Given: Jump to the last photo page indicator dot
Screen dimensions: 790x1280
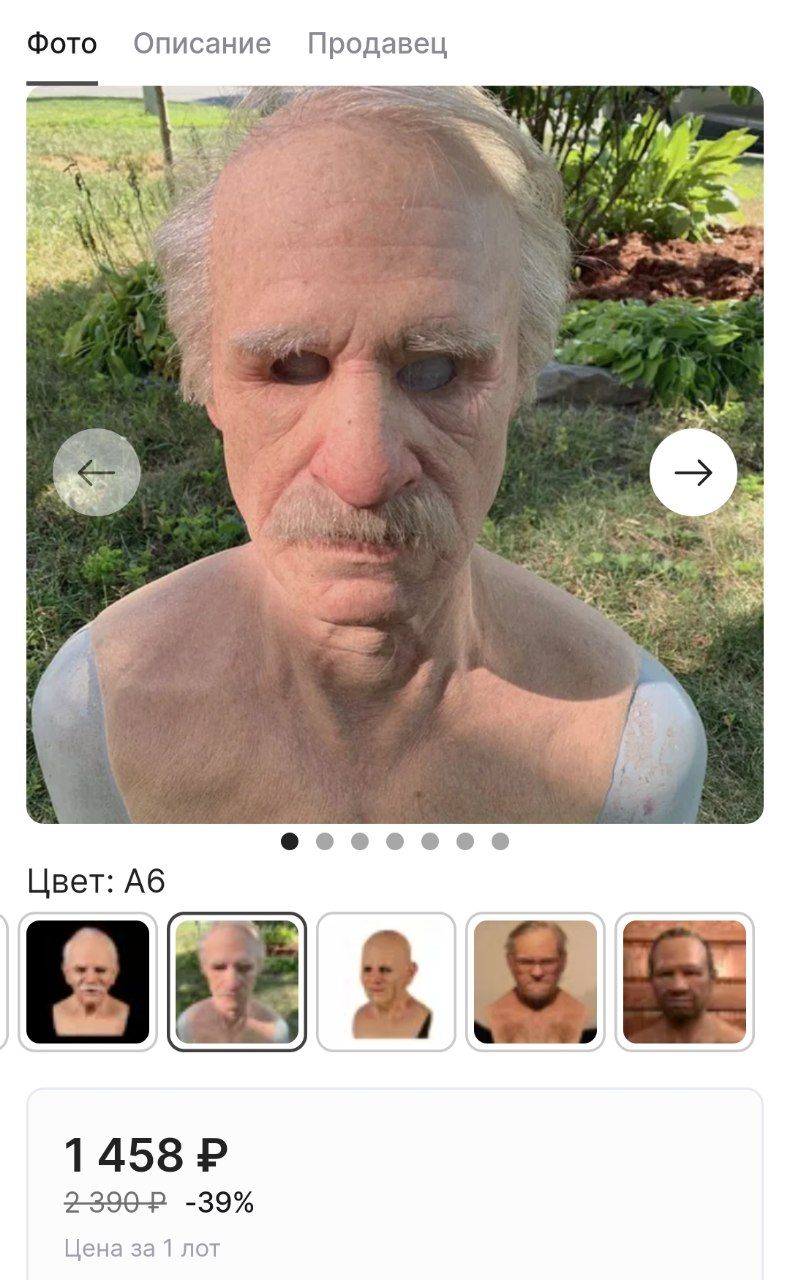Looking at the screenshot, I should pyautogui.click(x=500, y=841).
